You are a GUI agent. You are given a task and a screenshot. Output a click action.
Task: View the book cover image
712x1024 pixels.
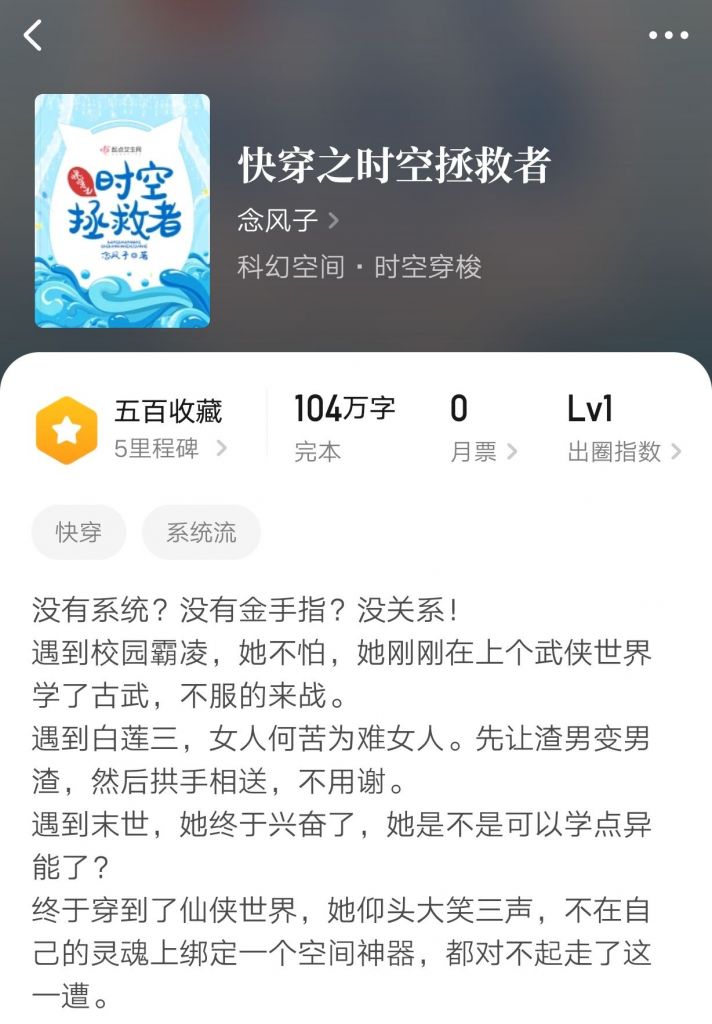coord(122,211)
